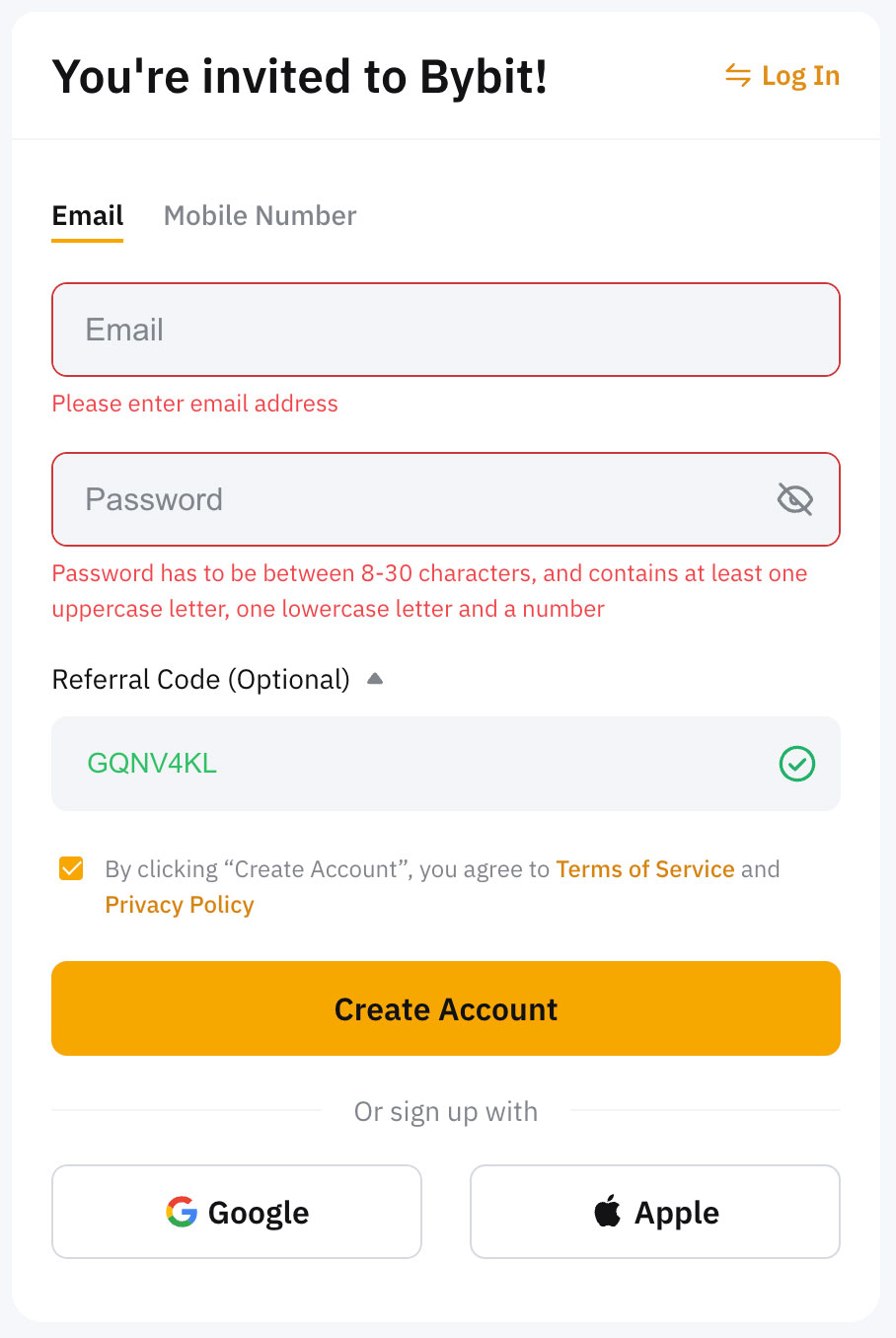This screenshot has width=896, height=1338.
Task: Collapse the Referral Code section
Action: pyautogui.click(x=374, y=679)
